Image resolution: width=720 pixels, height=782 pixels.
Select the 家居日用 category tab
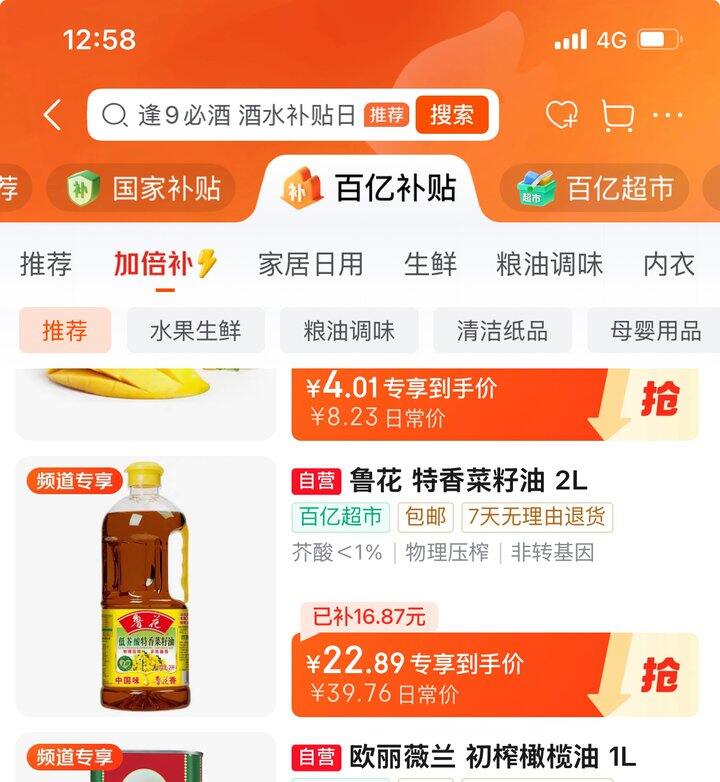[x=310, y=264]
